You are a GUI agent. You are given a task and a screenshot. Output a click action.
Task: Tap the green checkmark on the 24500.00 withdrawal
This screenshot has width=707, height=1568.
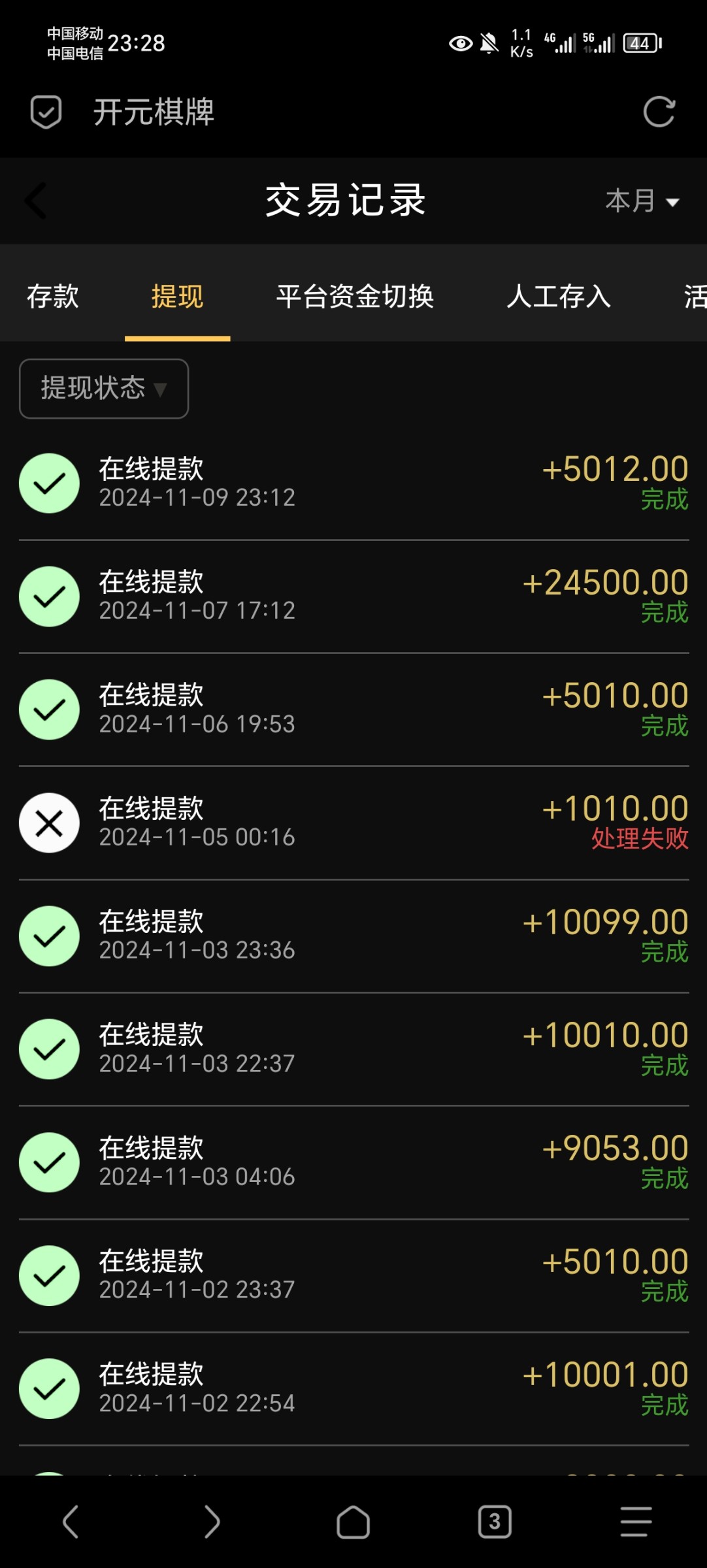pos(49,596)
